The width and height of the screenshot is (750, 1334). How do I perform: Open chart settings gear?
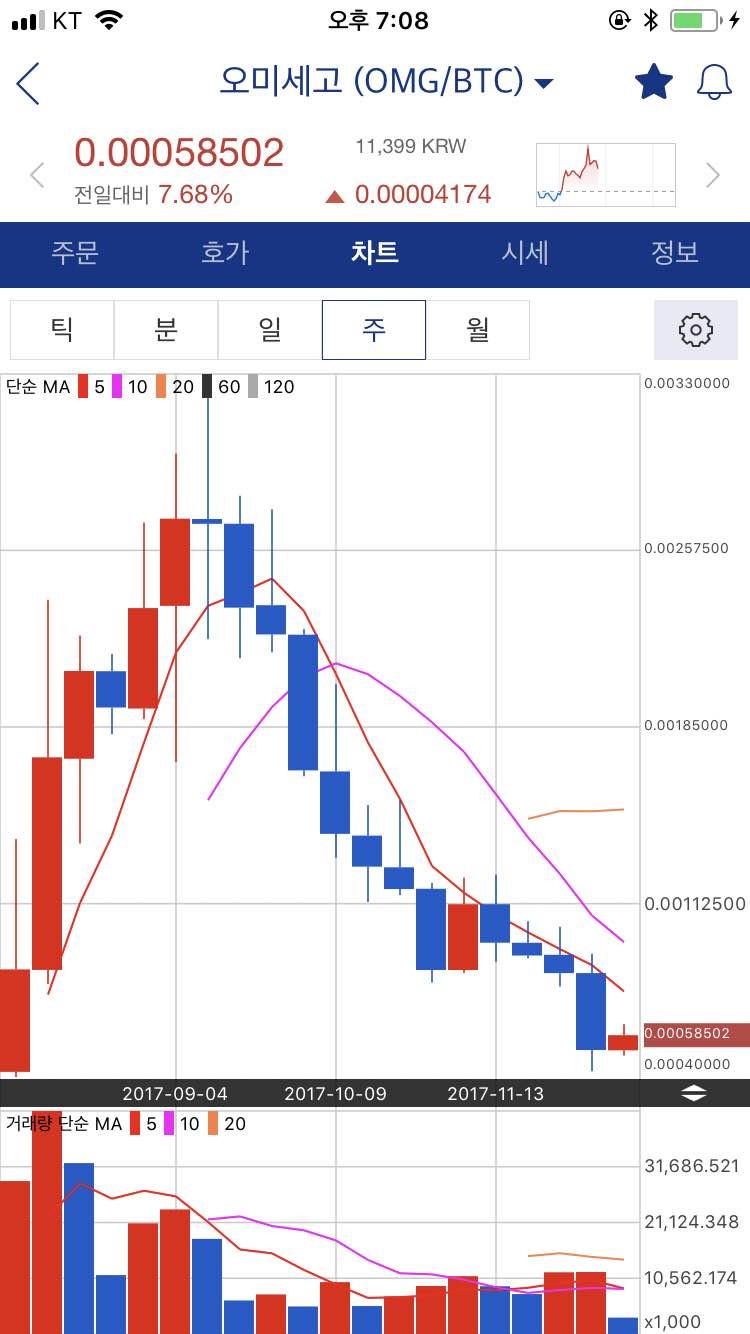695,329
